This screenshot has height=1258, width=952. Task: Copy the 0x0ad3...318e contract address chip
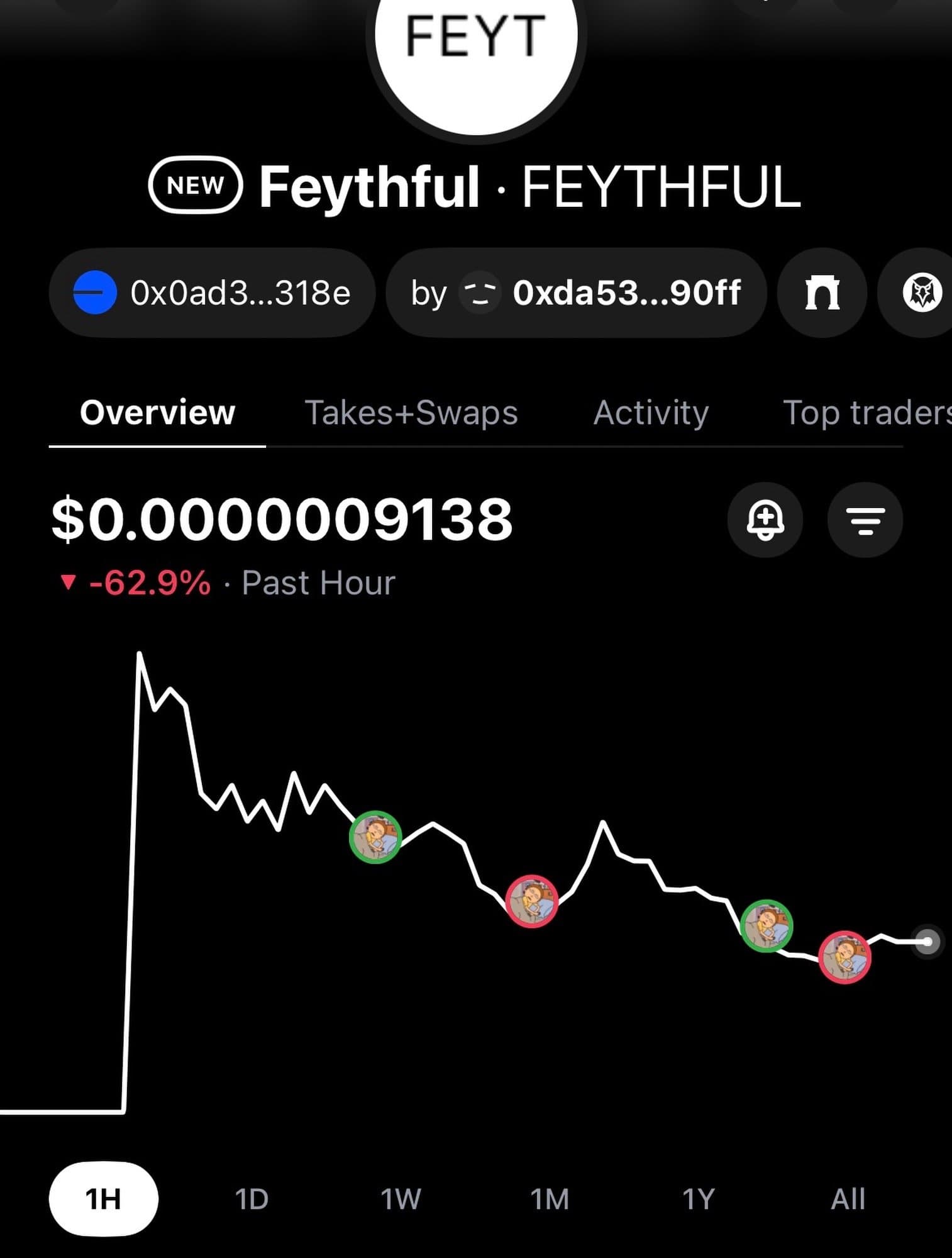(212, 293)
